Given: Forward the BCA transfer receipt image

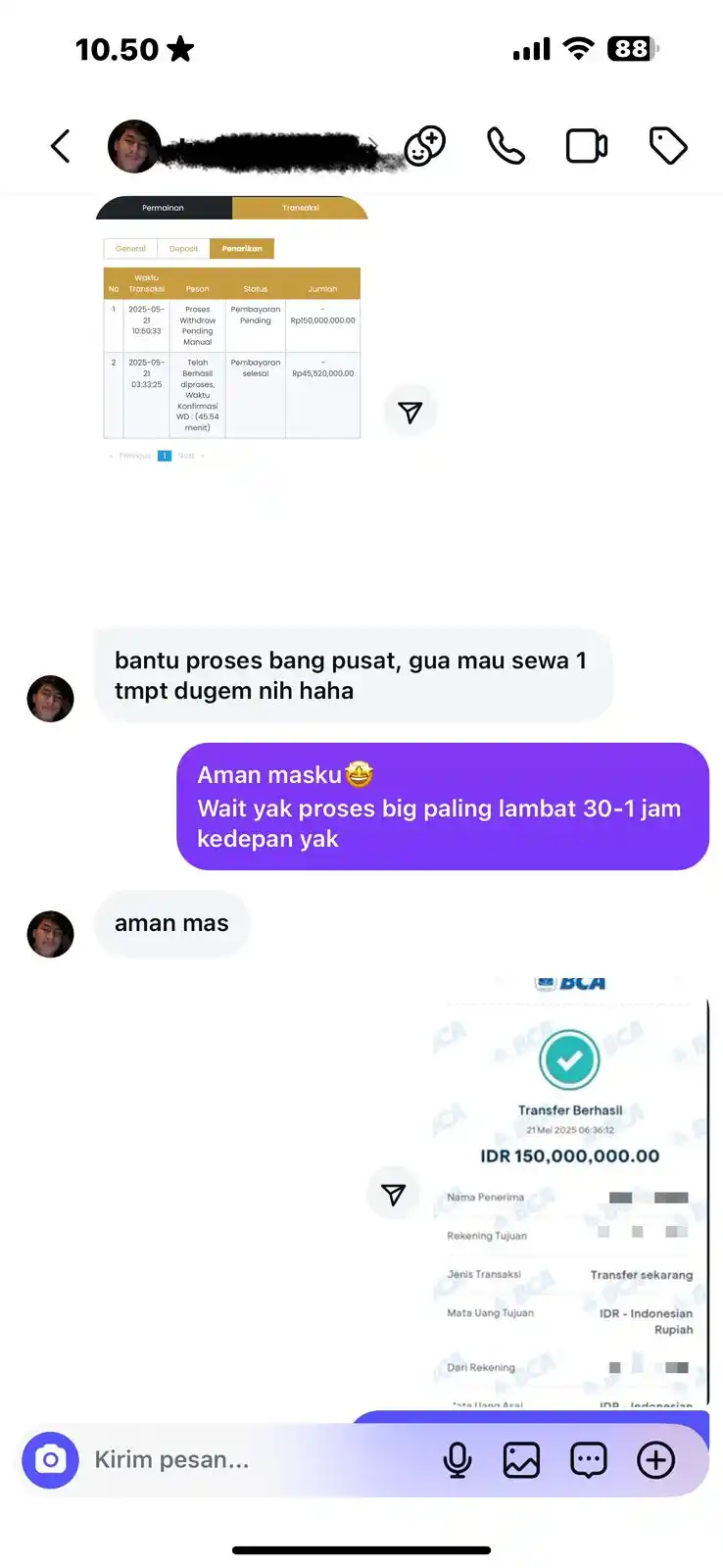Looking at the screenshot, I should pos(393,1194).
